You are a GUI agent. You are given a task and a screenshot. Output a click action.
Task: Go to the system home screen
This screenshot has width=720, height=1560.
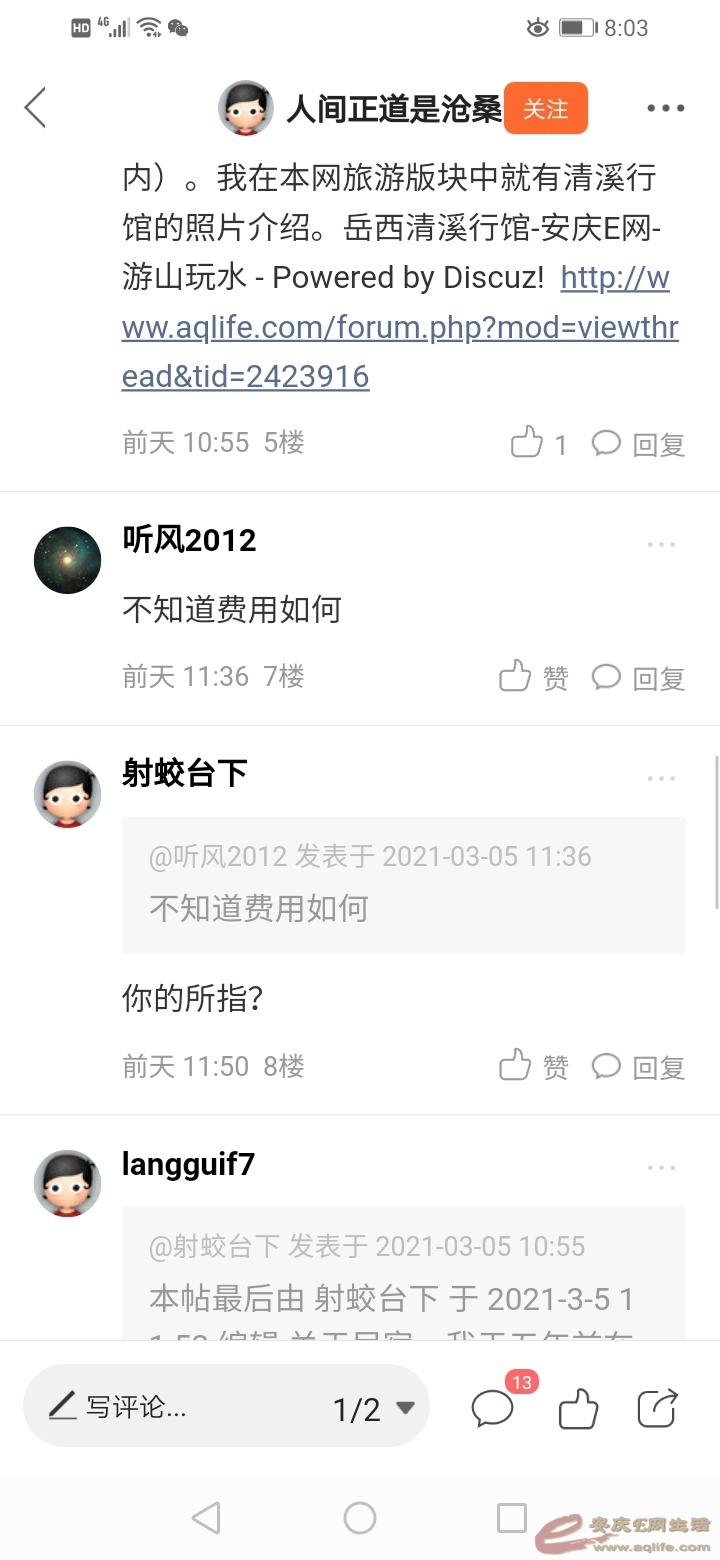(360, 1518)
